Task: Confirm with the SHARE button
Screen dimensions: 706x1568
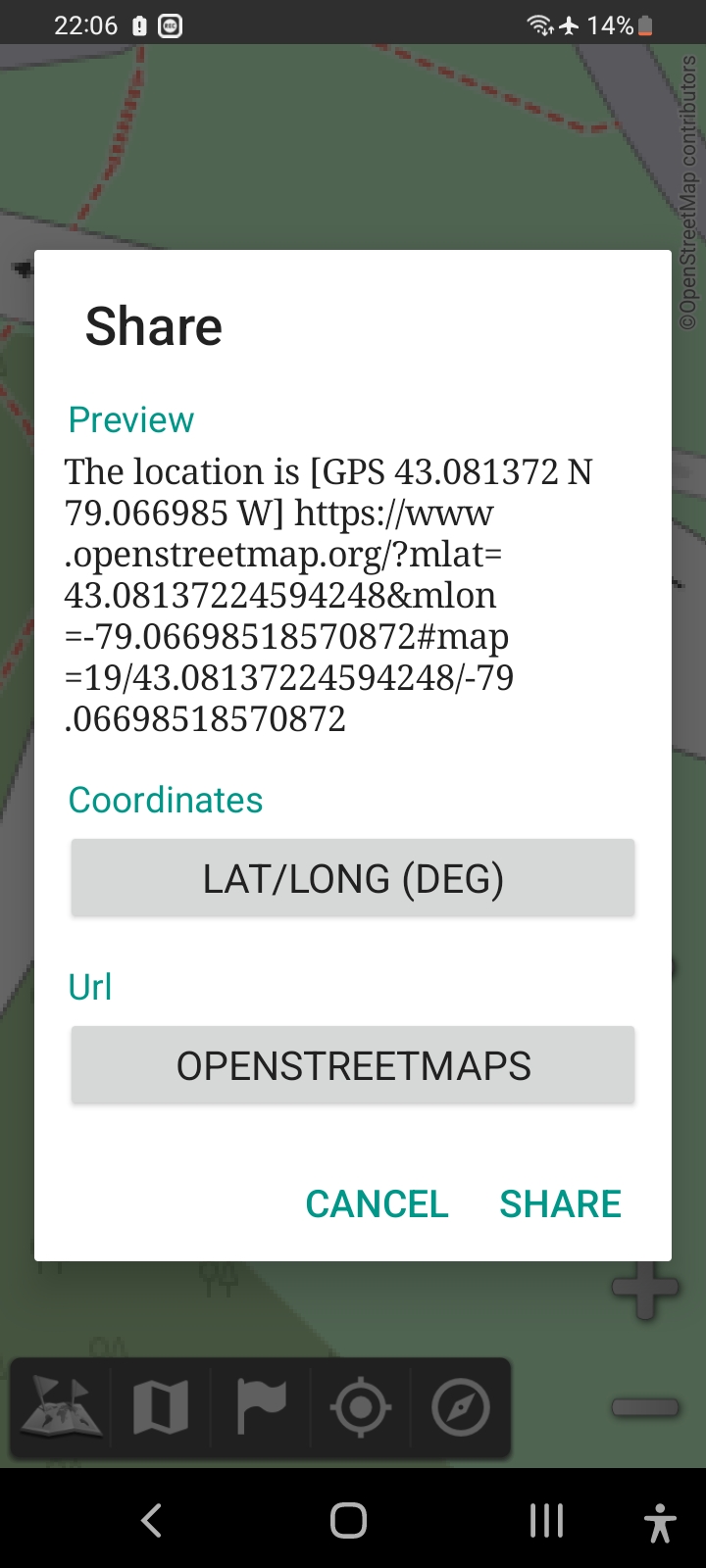Action: pos(560,1204)
